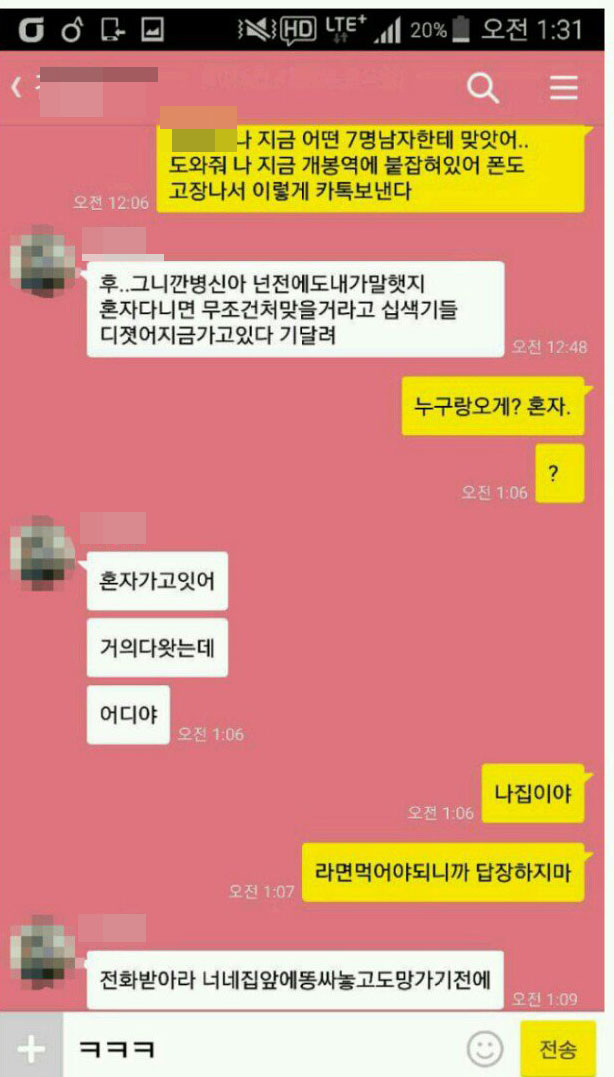The image size is (614, 1077).
Task: Tap the message input field
Action: click(260, 1049)
